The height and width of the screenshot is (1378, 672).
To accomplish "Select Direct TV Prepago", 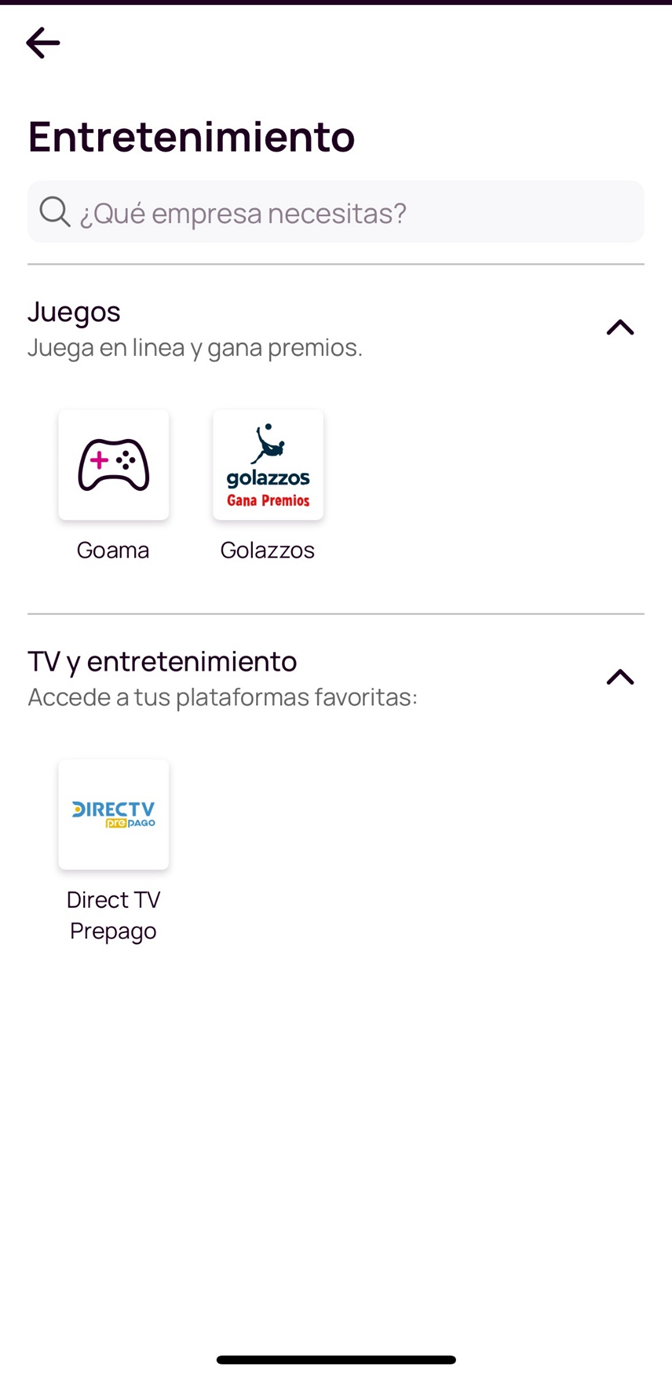I will [x=114, y=815].
